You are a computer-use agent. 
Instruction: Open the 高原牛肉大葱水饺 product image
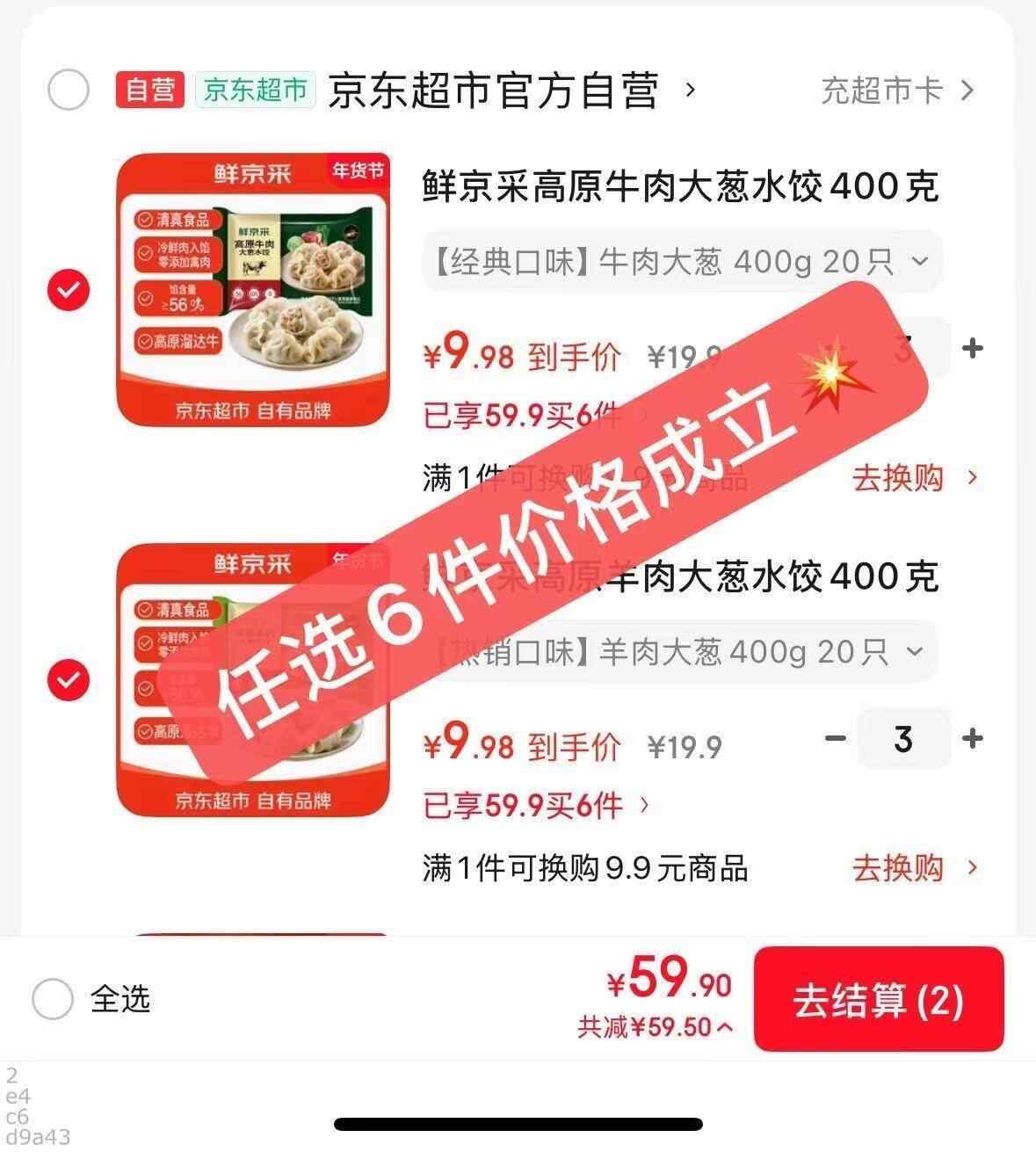[x=253, y=290]
